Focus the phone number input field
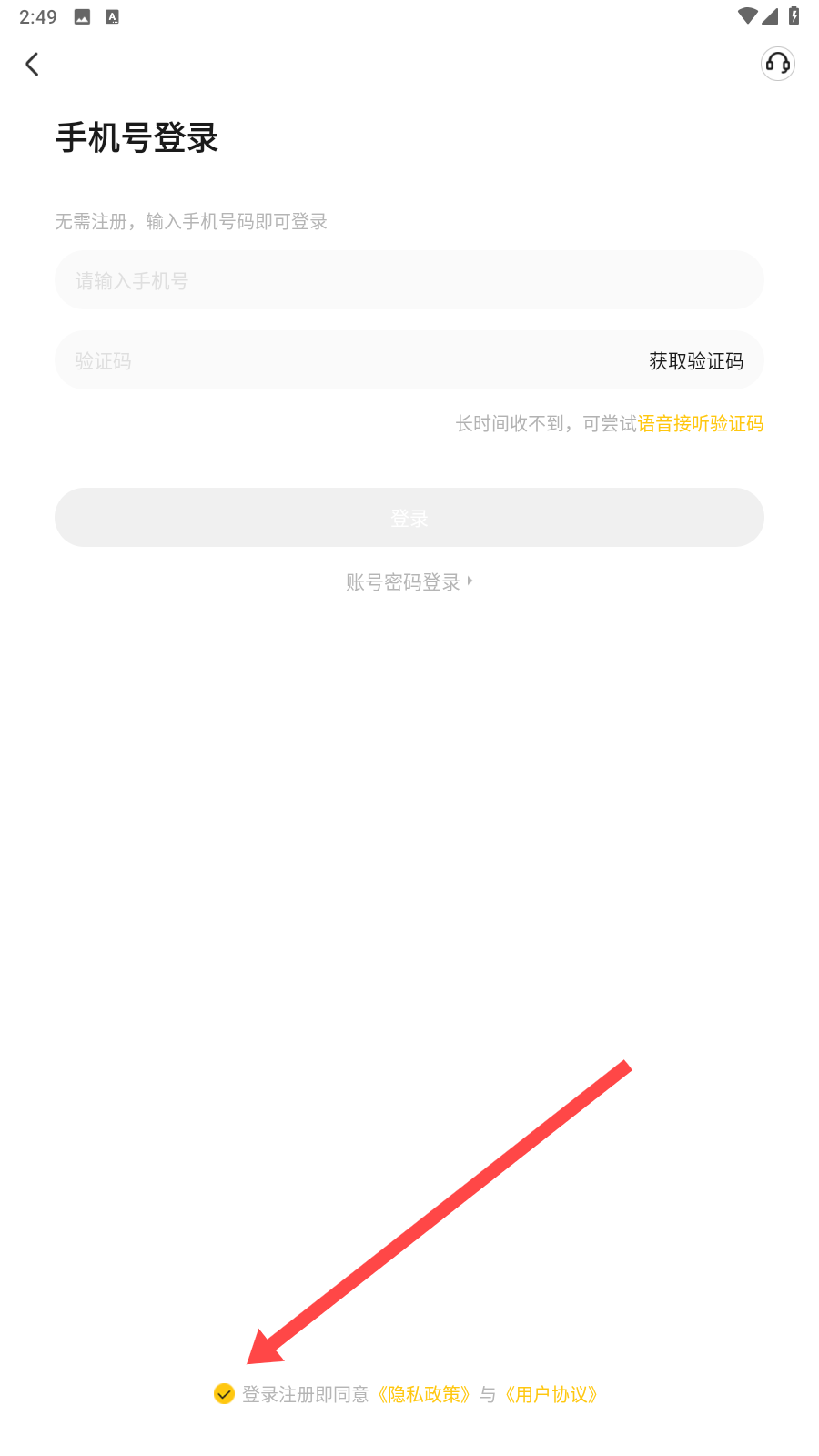This screenshot has height=1456, width=819. click(x=409, y=280)
